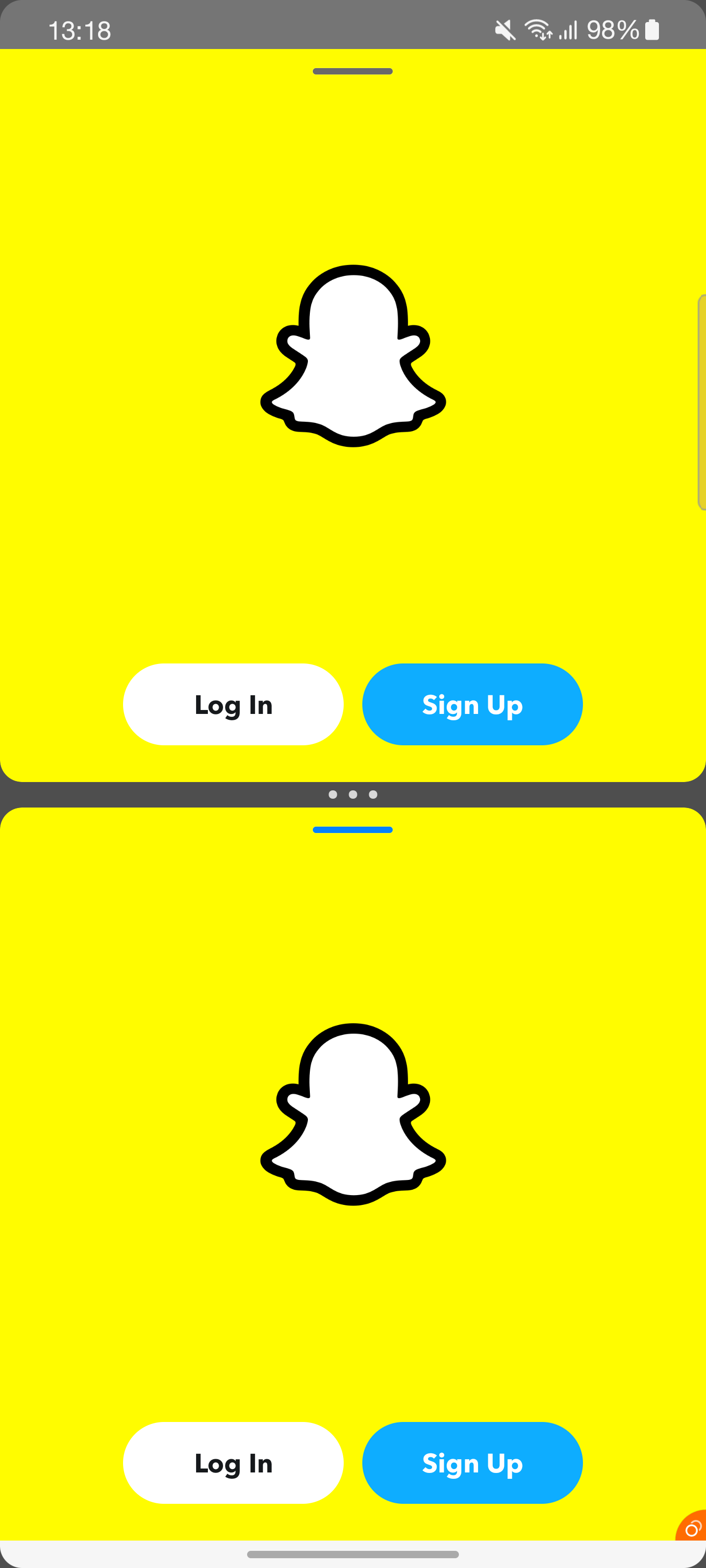Tap the gray handle atop the upper window
Screen dimensions: 706x1568
[x=353, y=71]
